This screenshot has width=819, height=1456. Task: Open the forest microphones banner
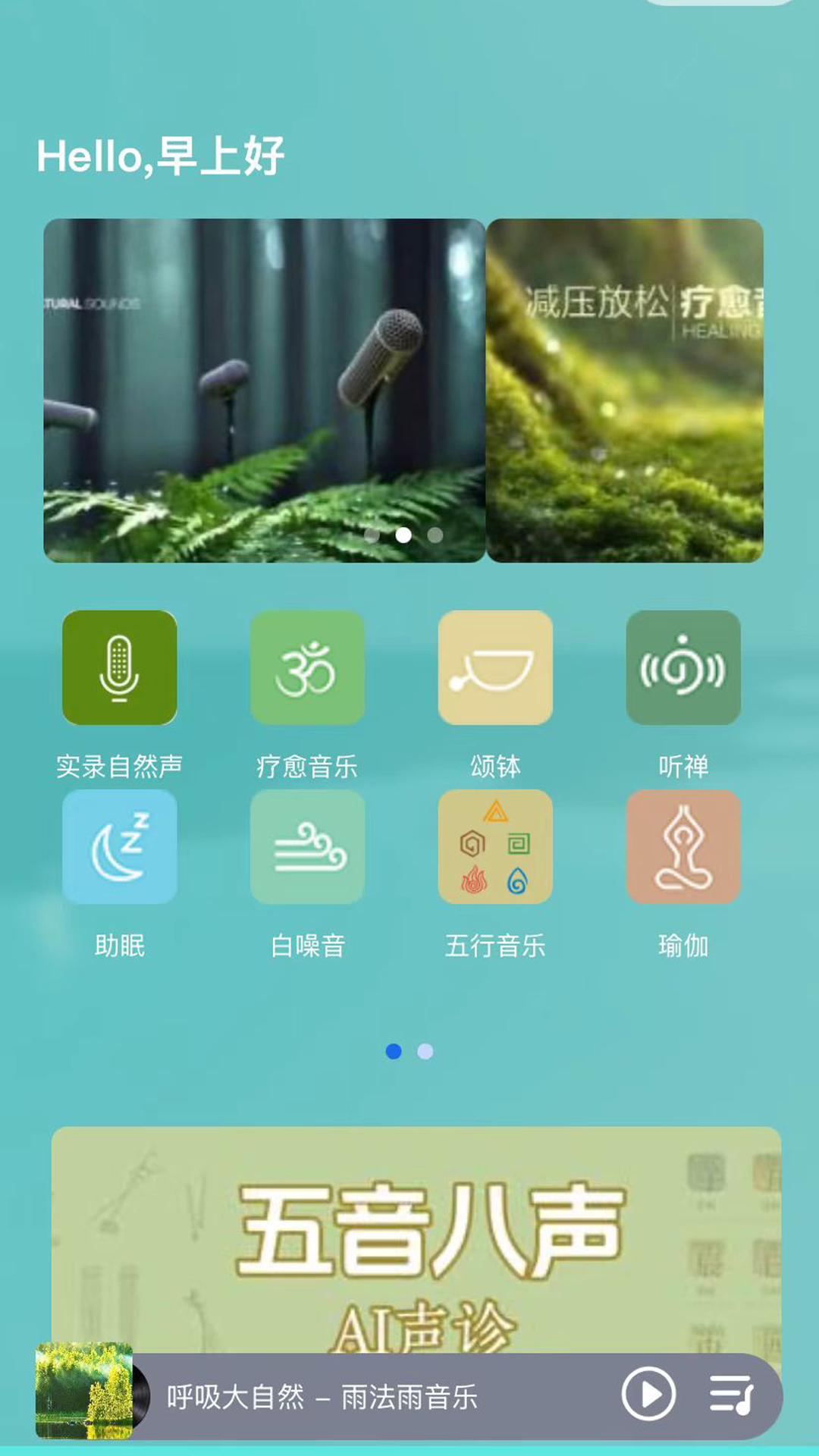[x=264, y=390]
